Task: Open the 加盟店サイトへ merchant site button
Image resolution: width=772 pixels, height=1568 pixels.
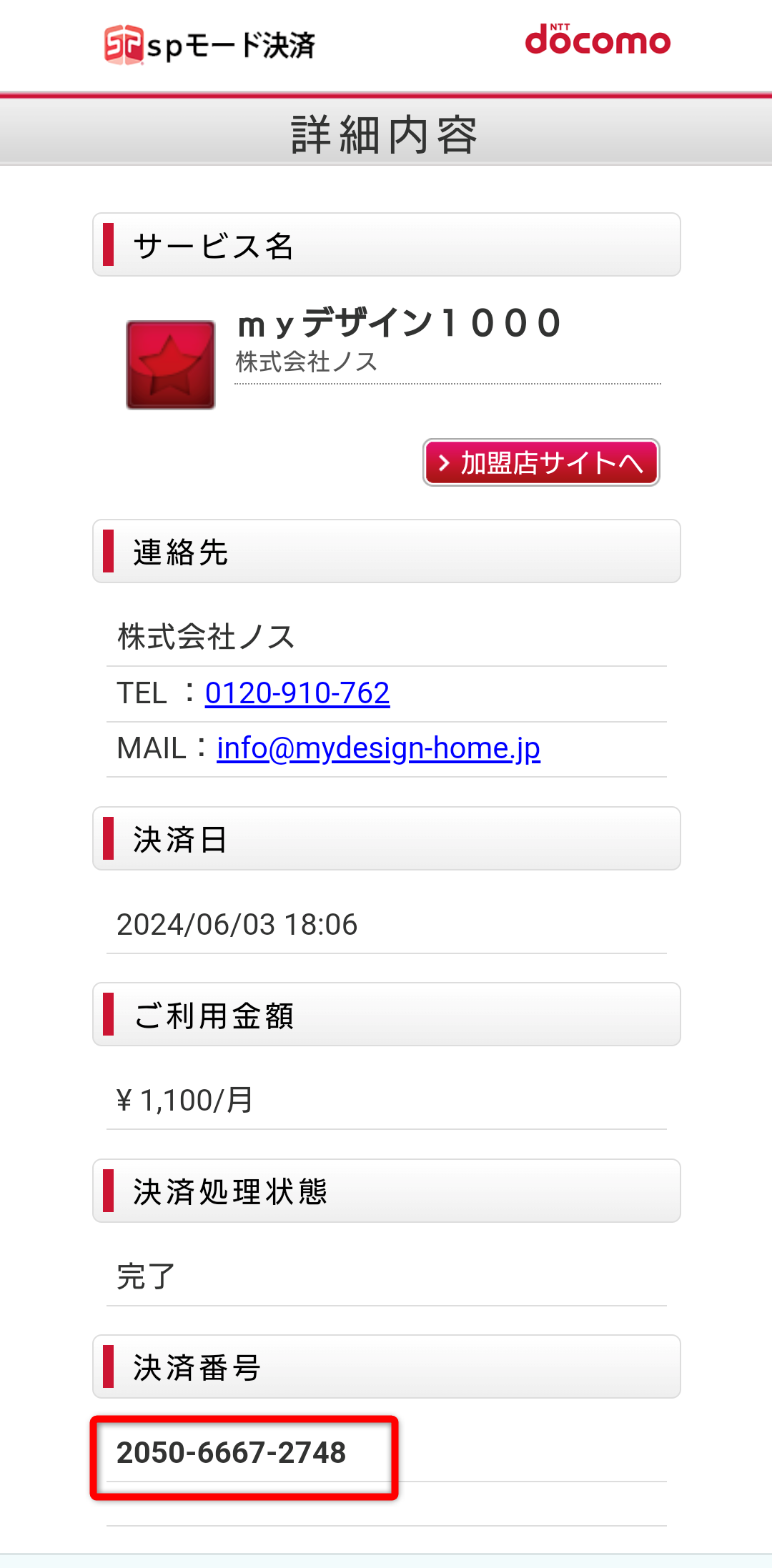Action: coord(541,462)
